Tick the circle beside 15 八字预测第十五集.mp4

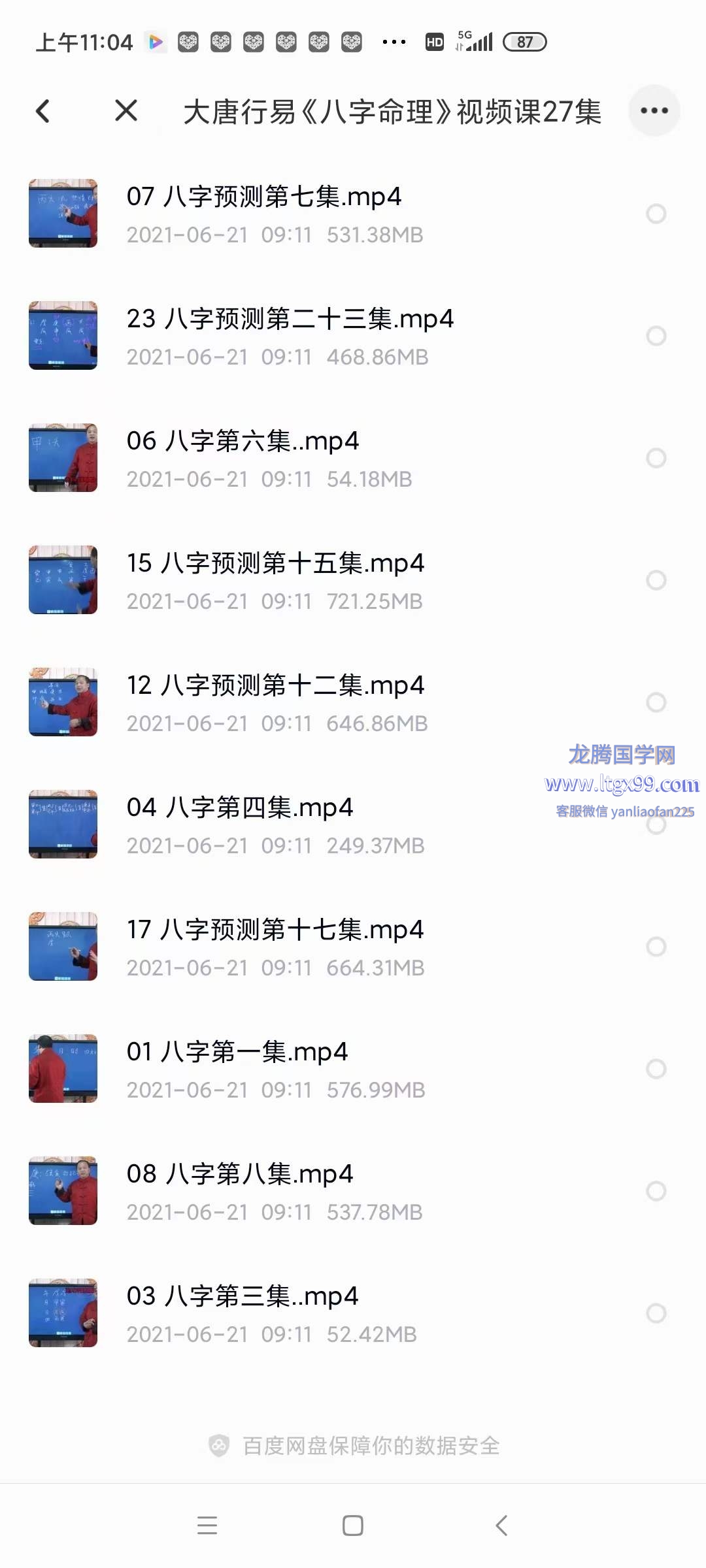(x=656, y=580)
